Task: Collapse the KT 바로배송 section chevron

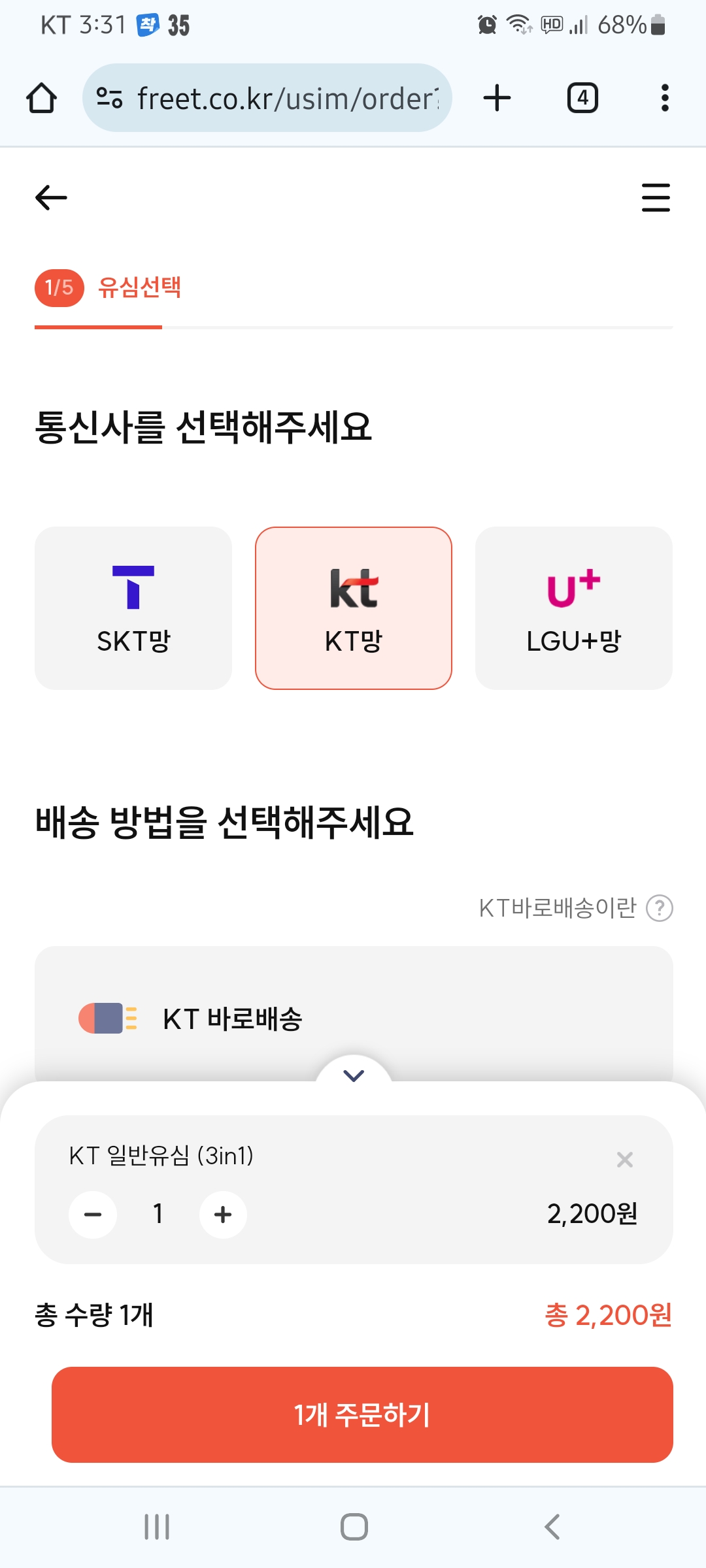Action: (353, 1075)
